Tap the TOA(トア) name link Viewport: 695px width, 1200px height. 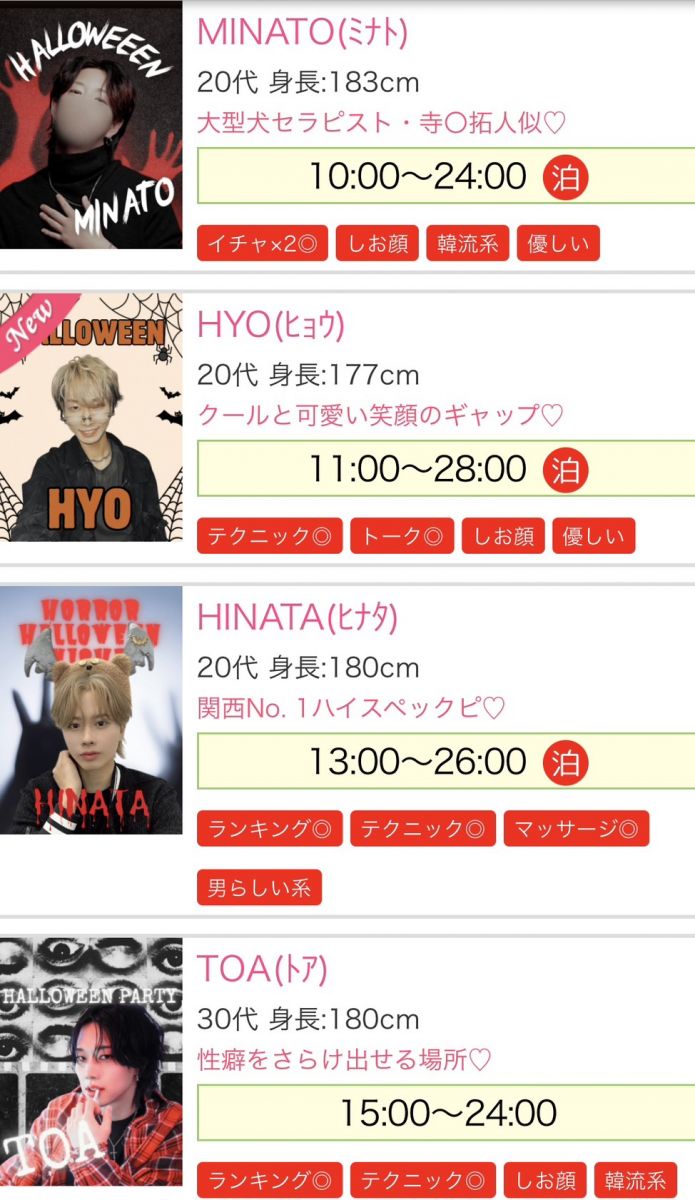tap(262, 969)
